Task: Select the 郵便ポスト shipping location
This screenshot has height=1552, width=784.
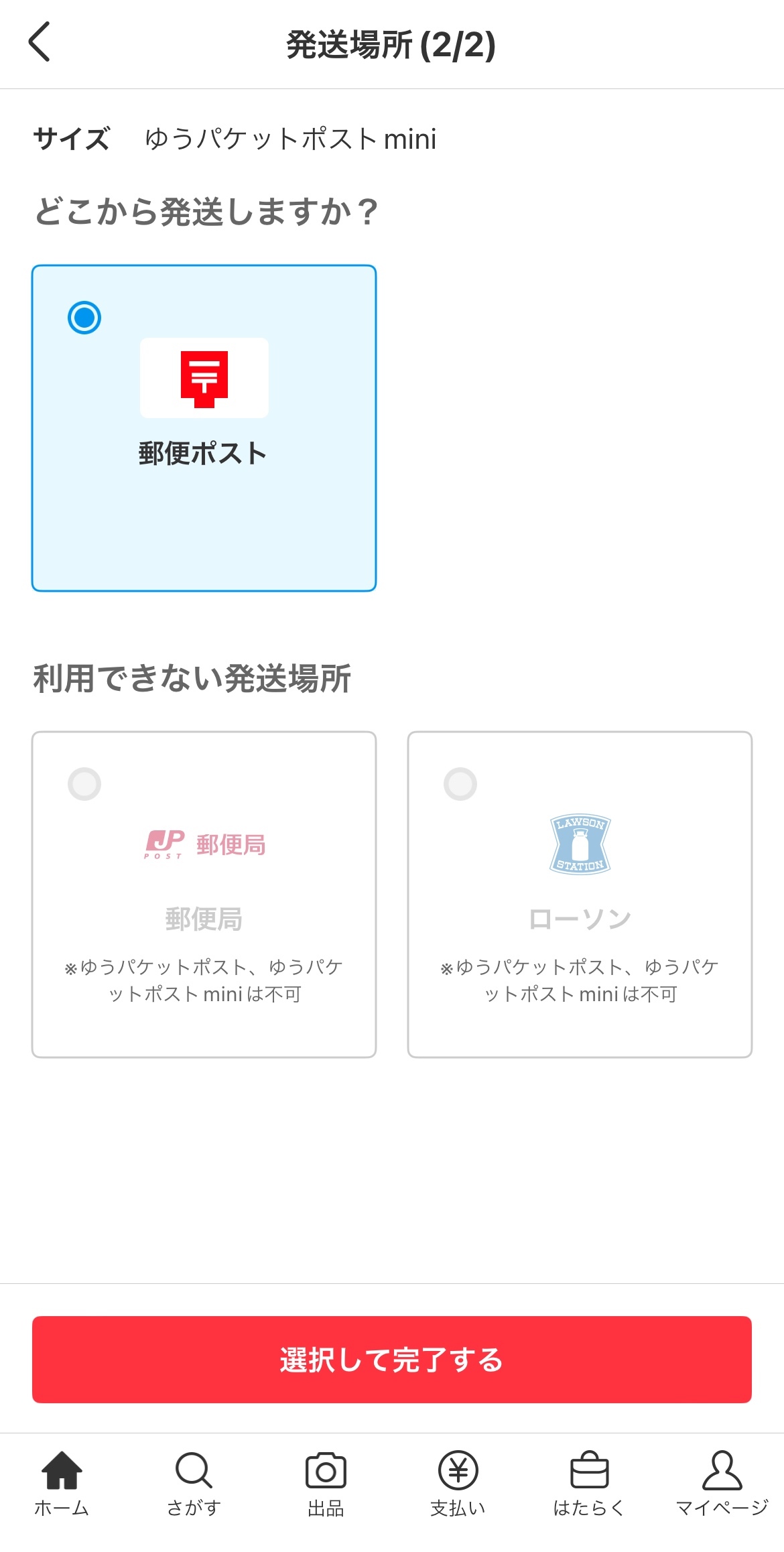Action: click(x=204, y=428)
